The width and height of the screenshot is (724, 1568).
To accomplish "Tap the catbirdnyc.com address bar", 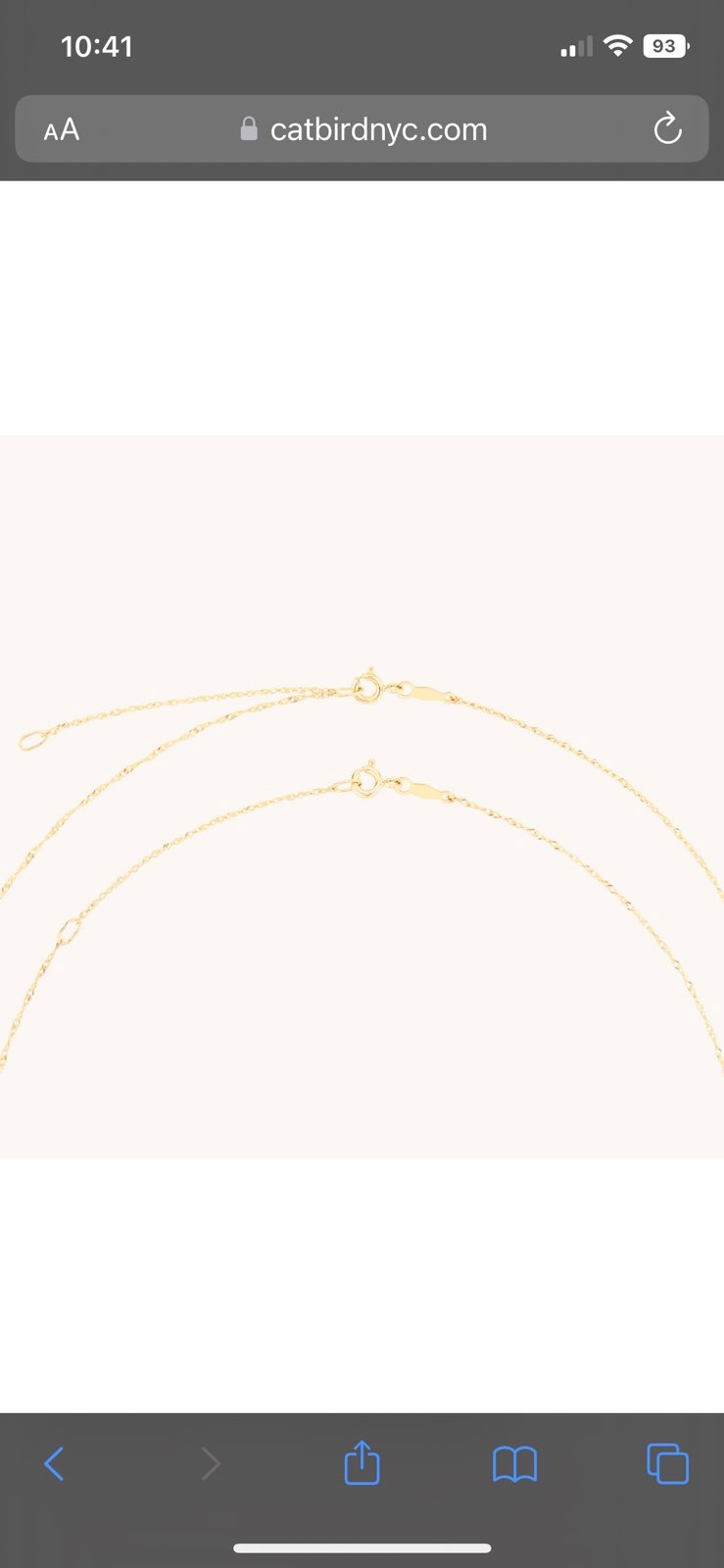I will tap(362, 128).
